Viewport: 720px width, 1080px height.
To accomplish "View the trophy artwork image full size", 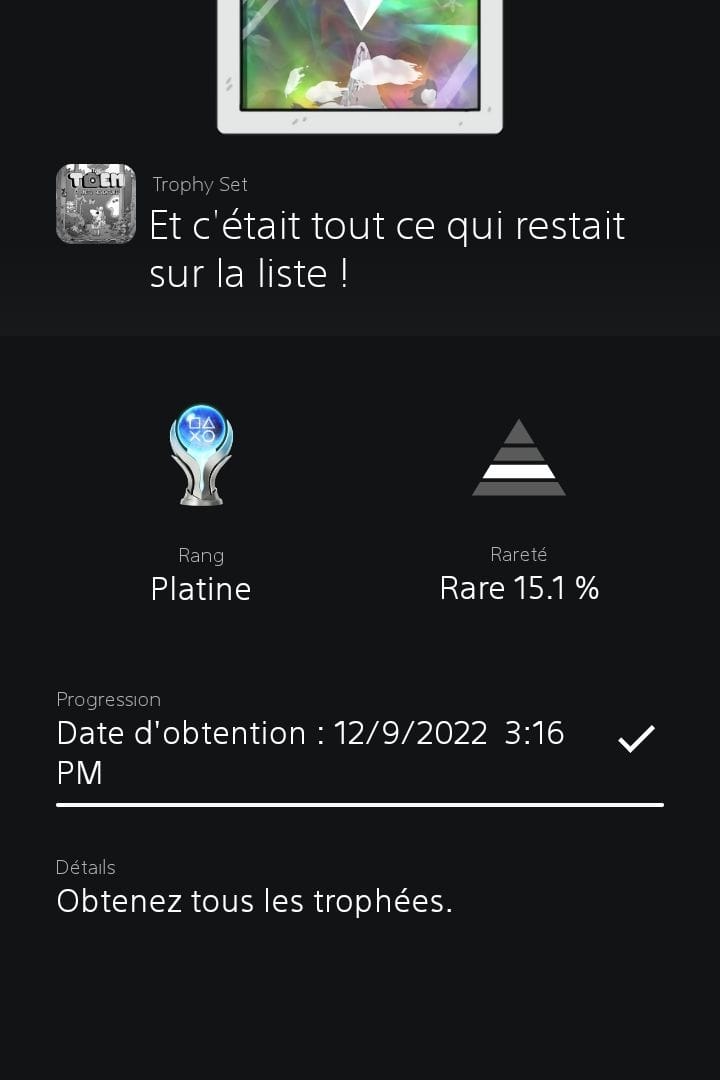I will (x=360, y=60).
